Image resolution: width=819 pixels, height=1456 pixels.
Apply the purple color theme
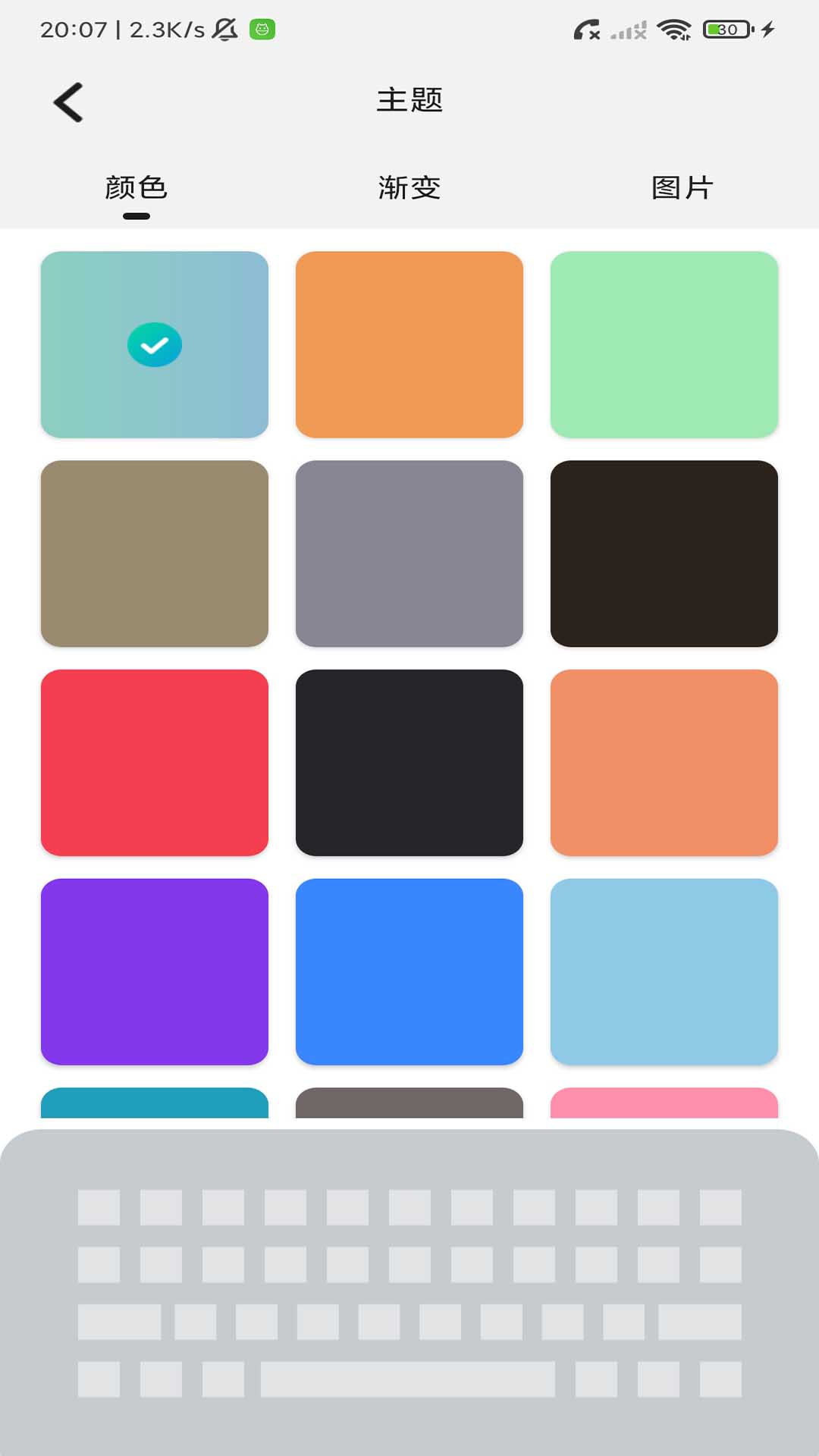[x=155, y=972]
